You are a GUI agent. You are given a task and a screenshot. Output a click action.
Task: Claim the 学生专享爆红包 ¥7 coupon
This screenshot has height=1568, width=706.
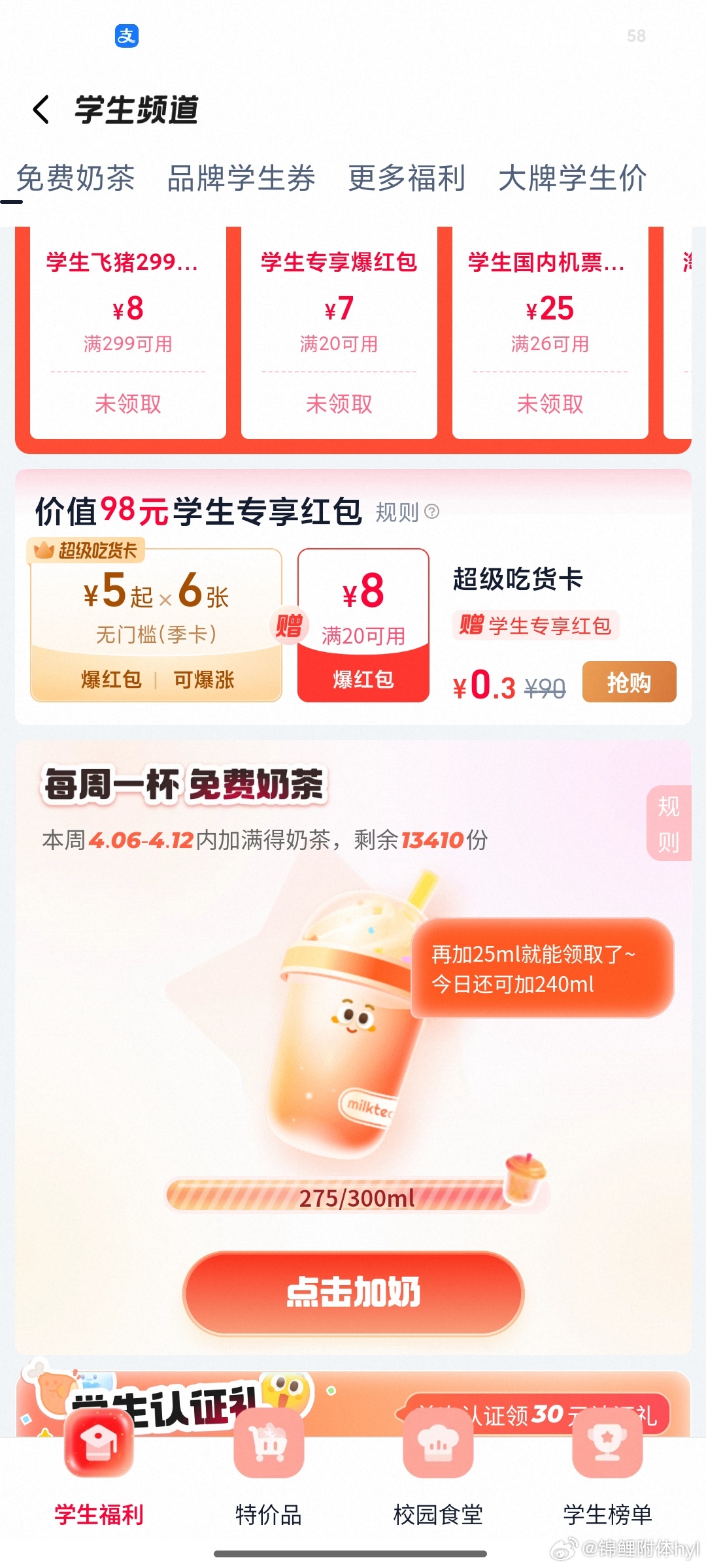tap(339, 404)
